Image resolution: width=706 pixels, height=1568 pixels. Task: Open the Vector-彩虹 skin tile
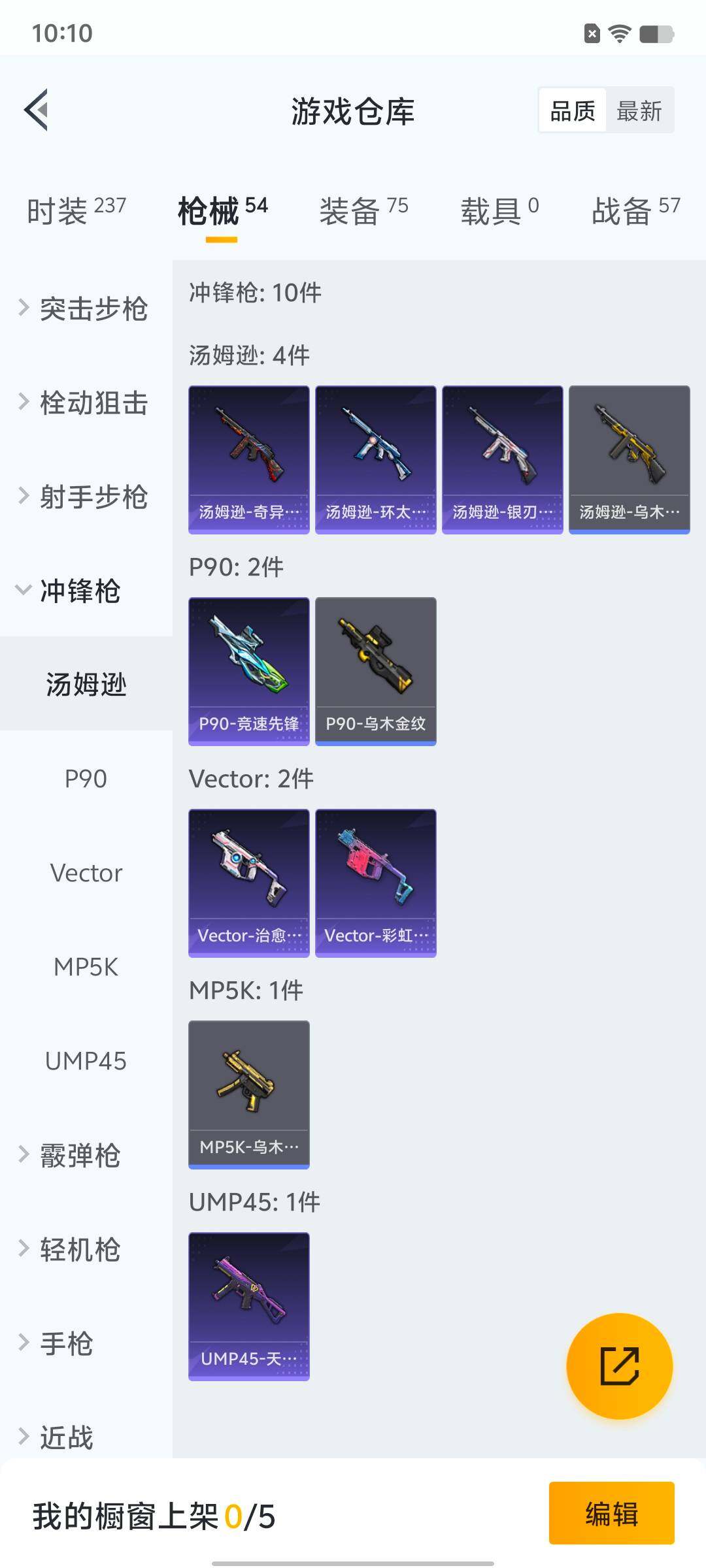tap(376, 883)
